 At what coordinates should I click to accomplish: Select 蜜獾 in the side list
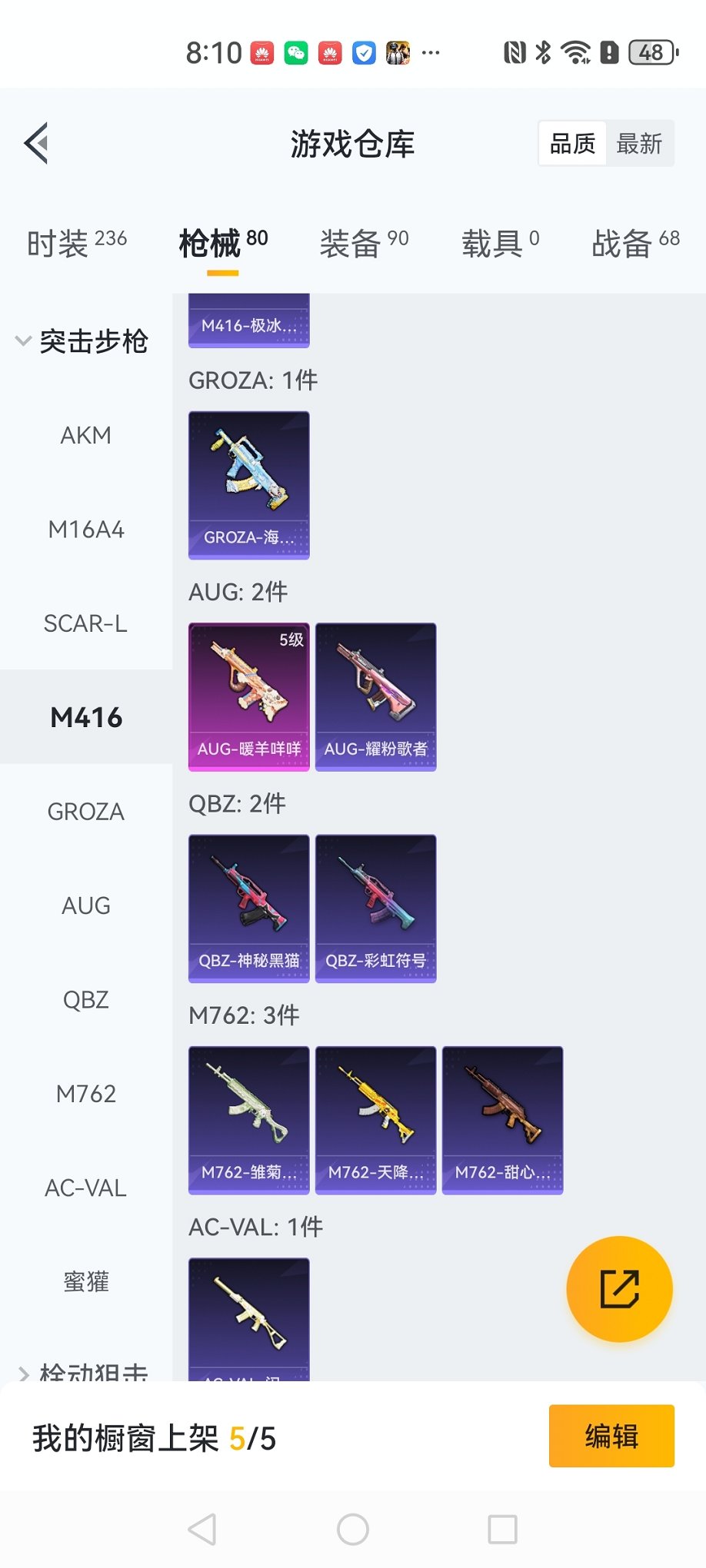86,1281
